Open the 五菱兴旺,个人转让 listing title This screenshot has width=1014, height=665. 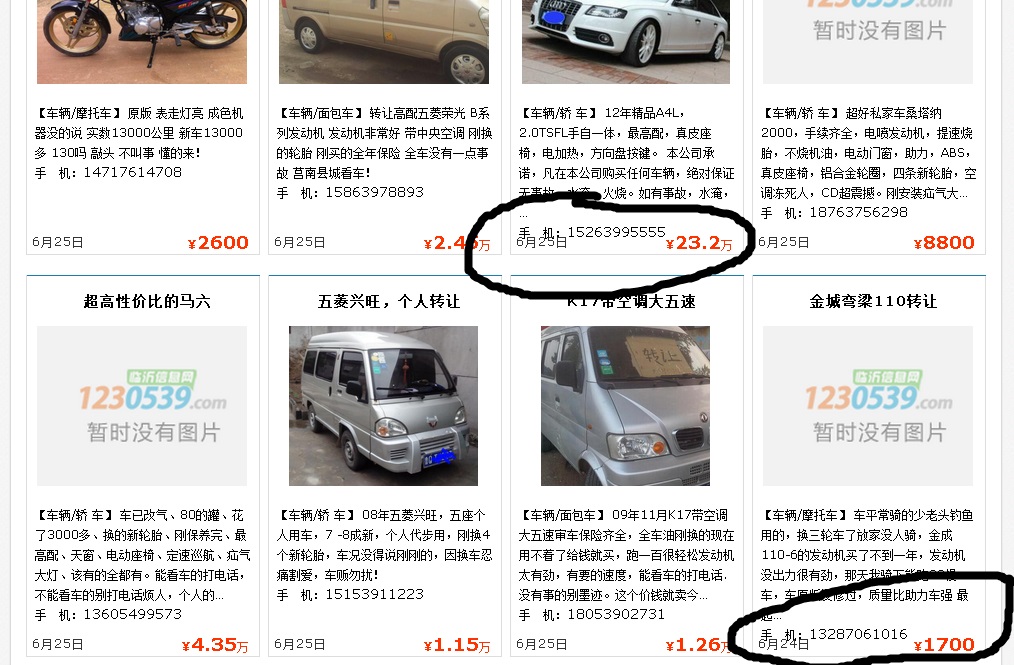click(x=389, y=301)
